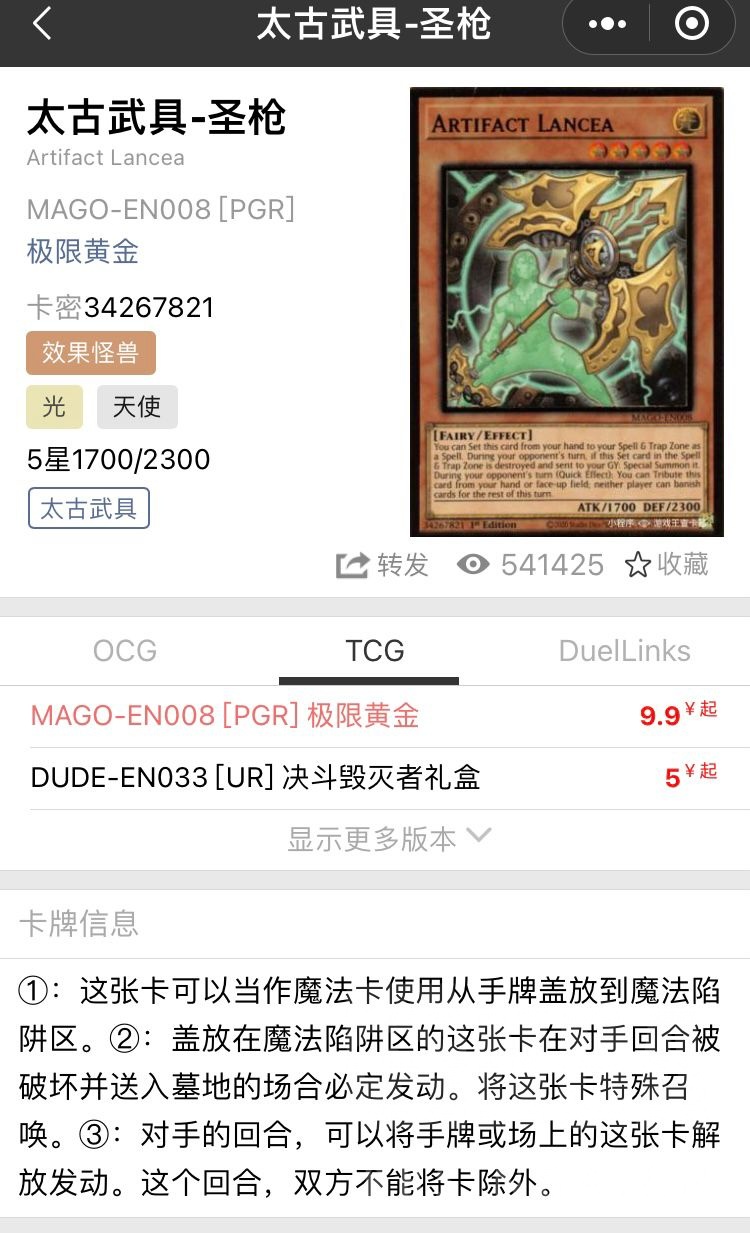Open the MAGO-EN008 [PGR] version row
The width and height of the screenshot is (750, 1233).
pyautogui.click(x=374, y=716)
